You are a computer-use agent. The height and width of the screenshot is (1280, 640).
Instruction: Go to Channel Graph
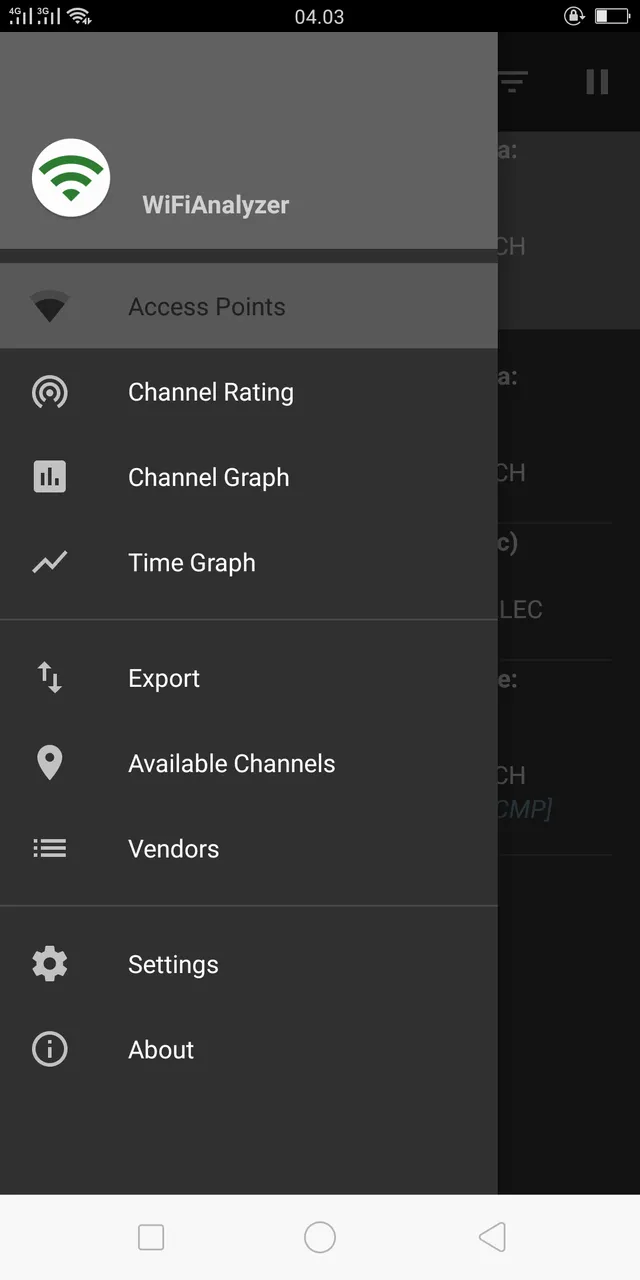coord(208,478)
